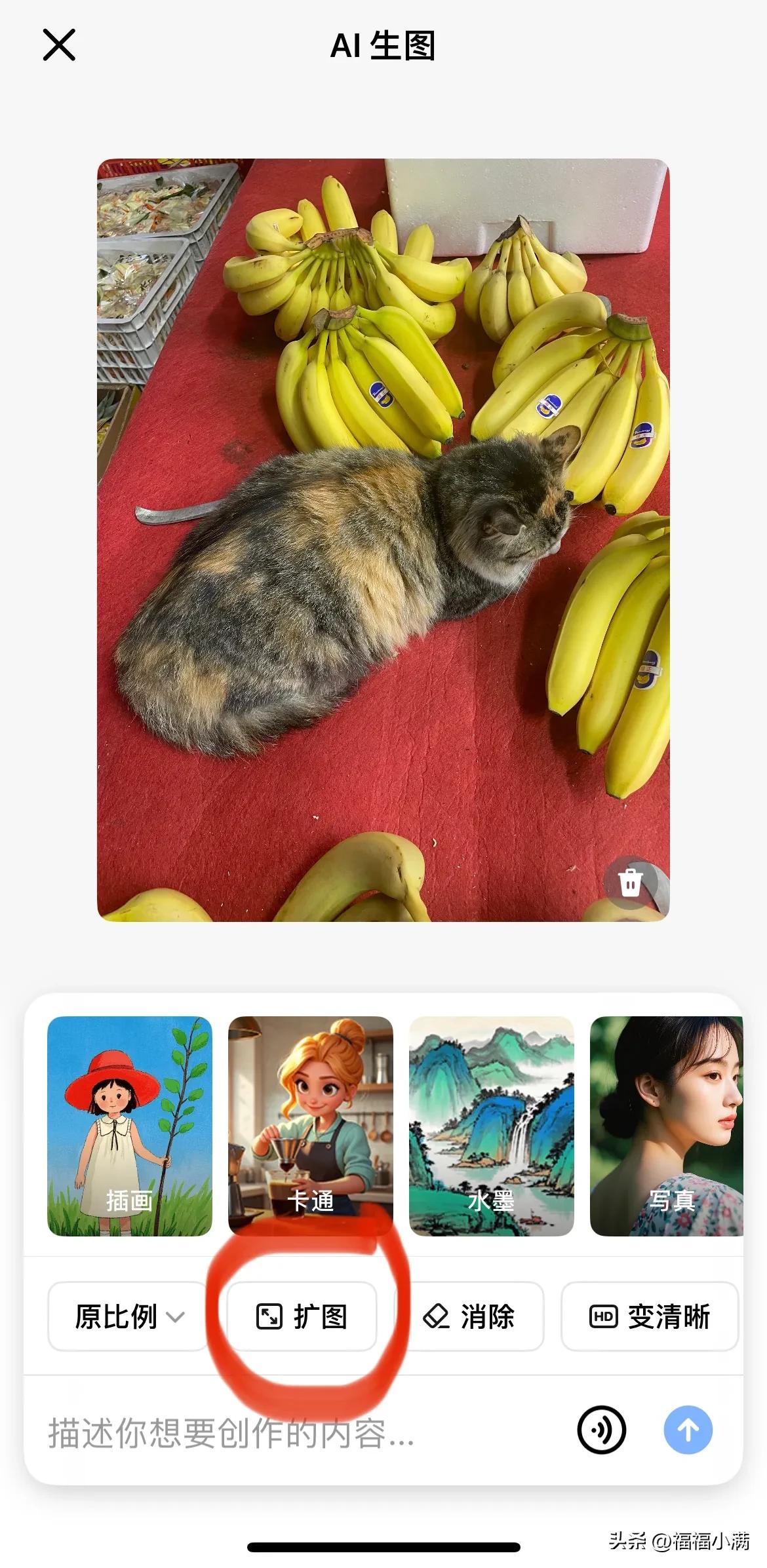Delete the uploaded cat photo
Screen dimensions: 767x1568
630,882
